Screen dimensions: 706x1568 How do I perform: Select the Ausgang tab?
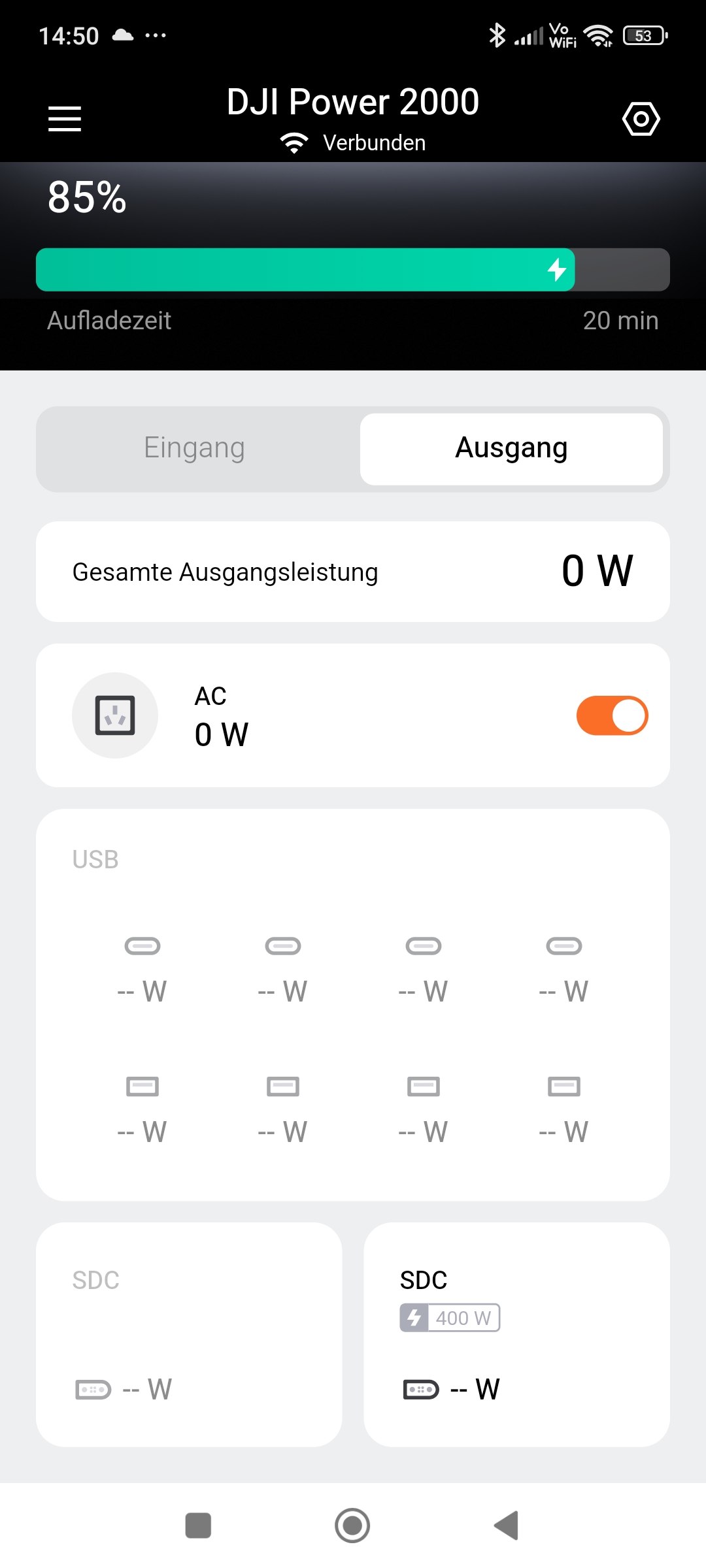point(511,449)
